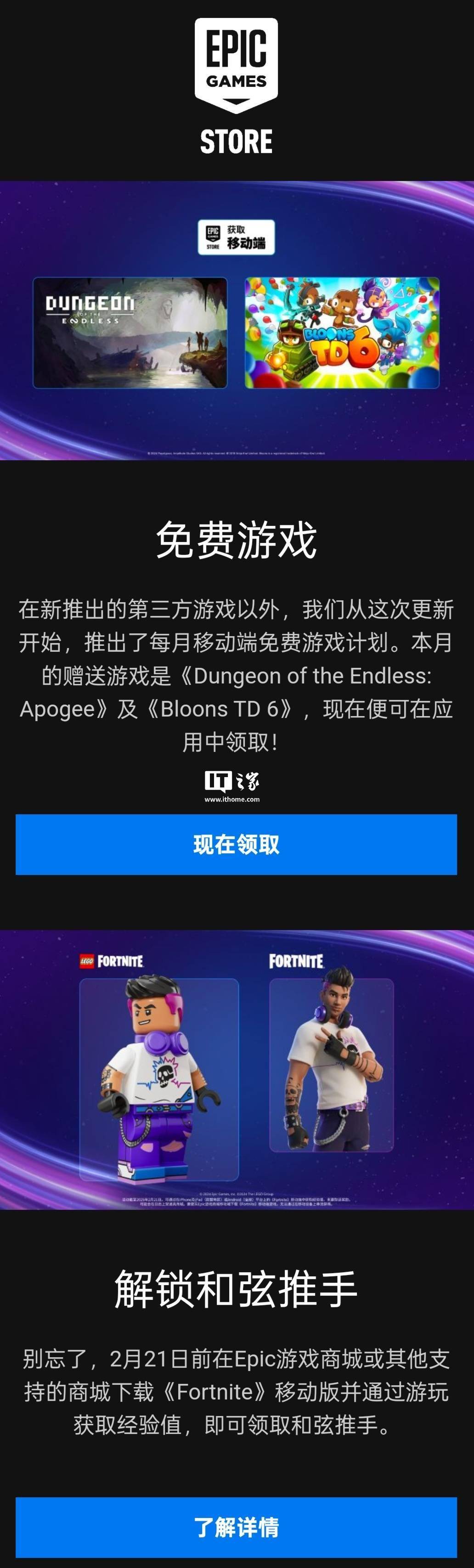Image resolution: width=474 pixels, height=1568 pixels.
Task: Open the Fortnite outfit banner
Action: tap(237, 1069)
